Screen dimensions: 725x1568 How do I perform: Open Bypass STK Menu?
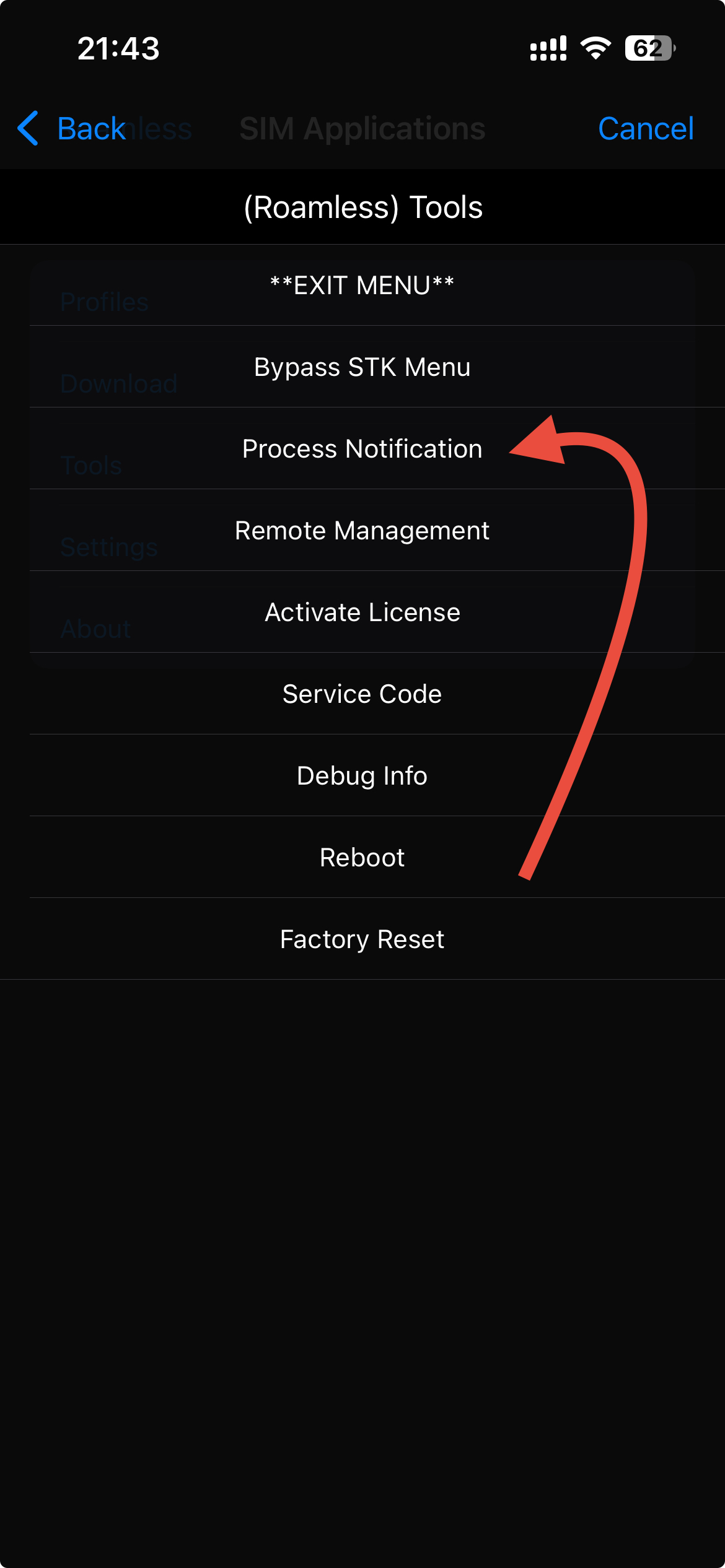pyautogui.click(x=362, y=367)
